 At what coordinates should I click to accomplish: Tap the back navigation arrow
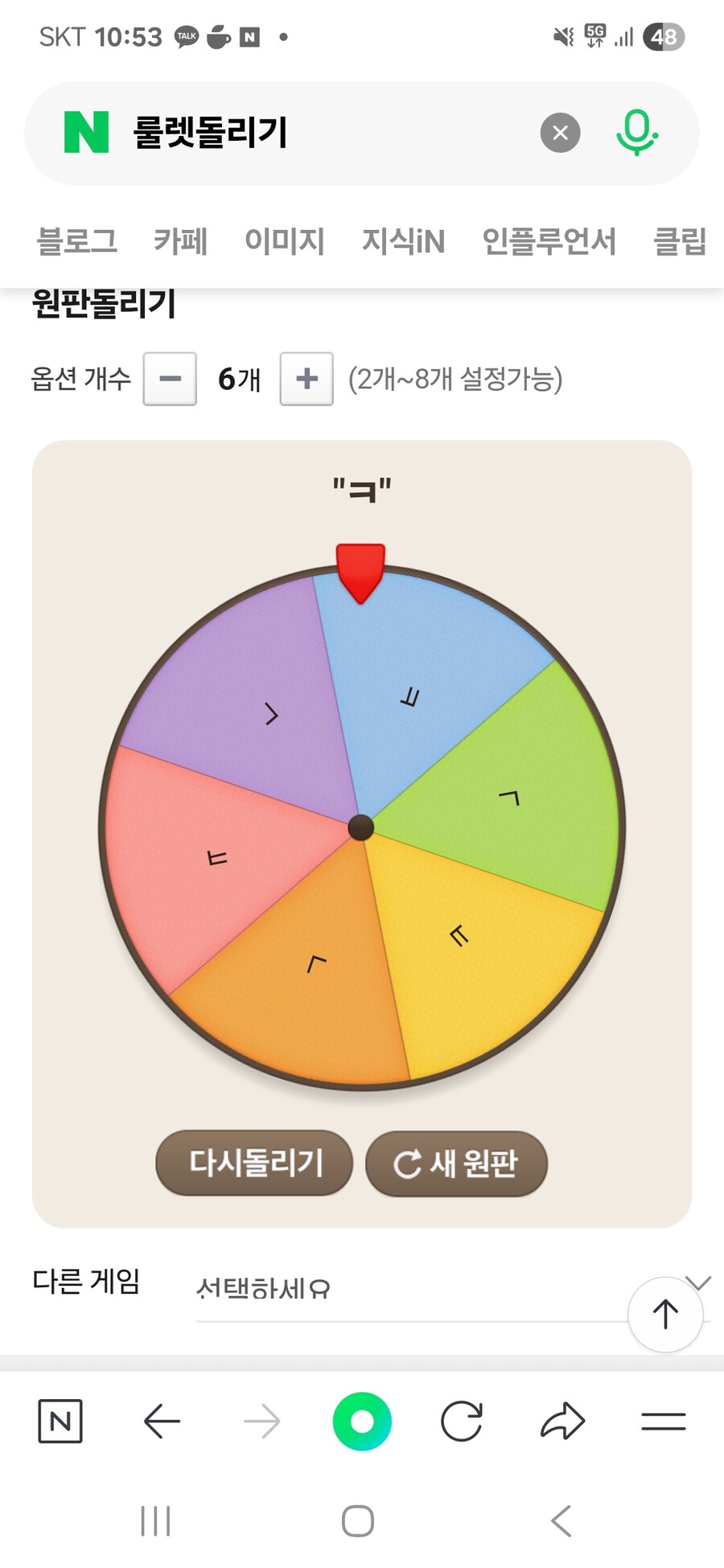coord(162,1421)
